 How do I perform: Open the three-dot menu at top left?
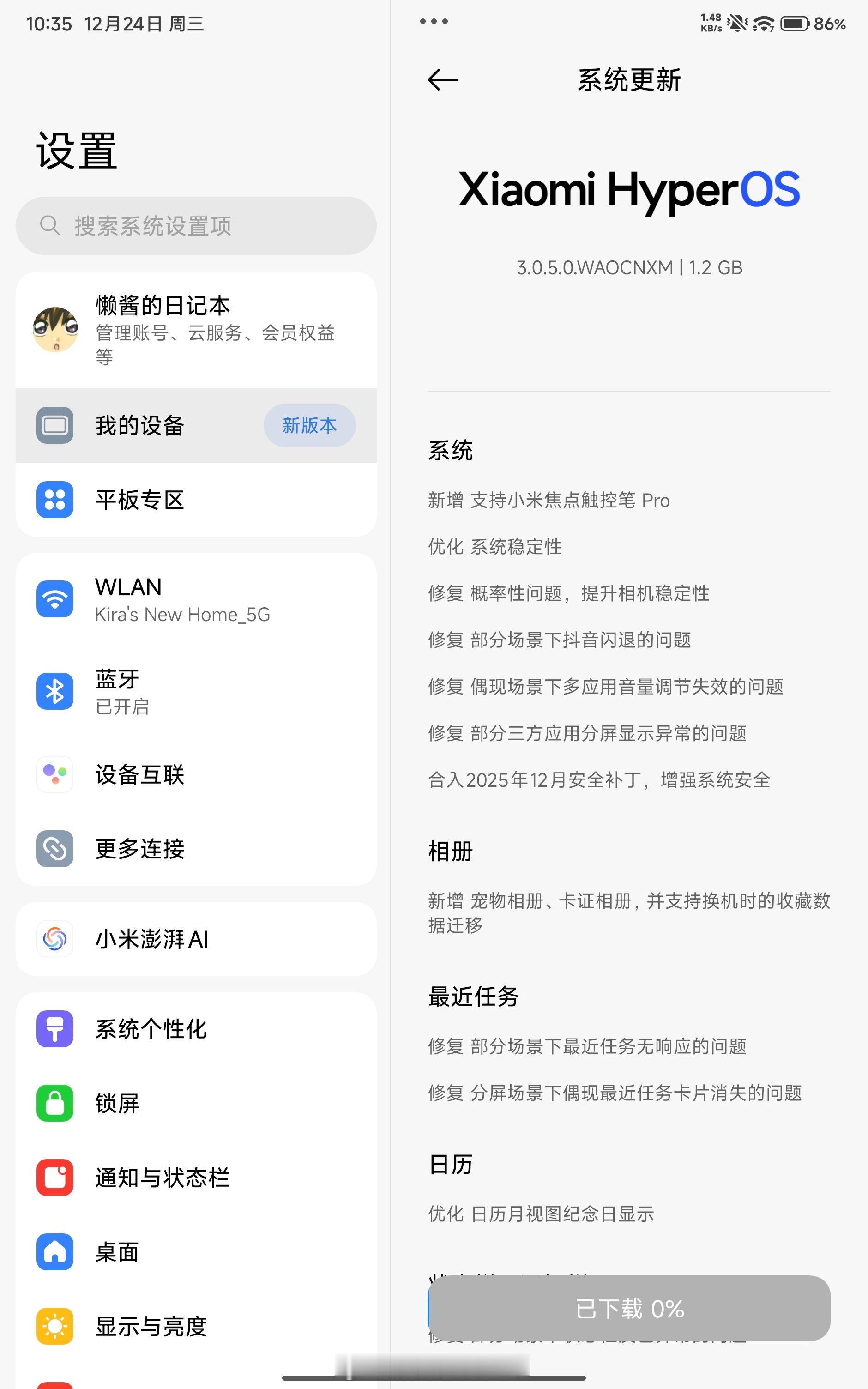pos(434,21)
